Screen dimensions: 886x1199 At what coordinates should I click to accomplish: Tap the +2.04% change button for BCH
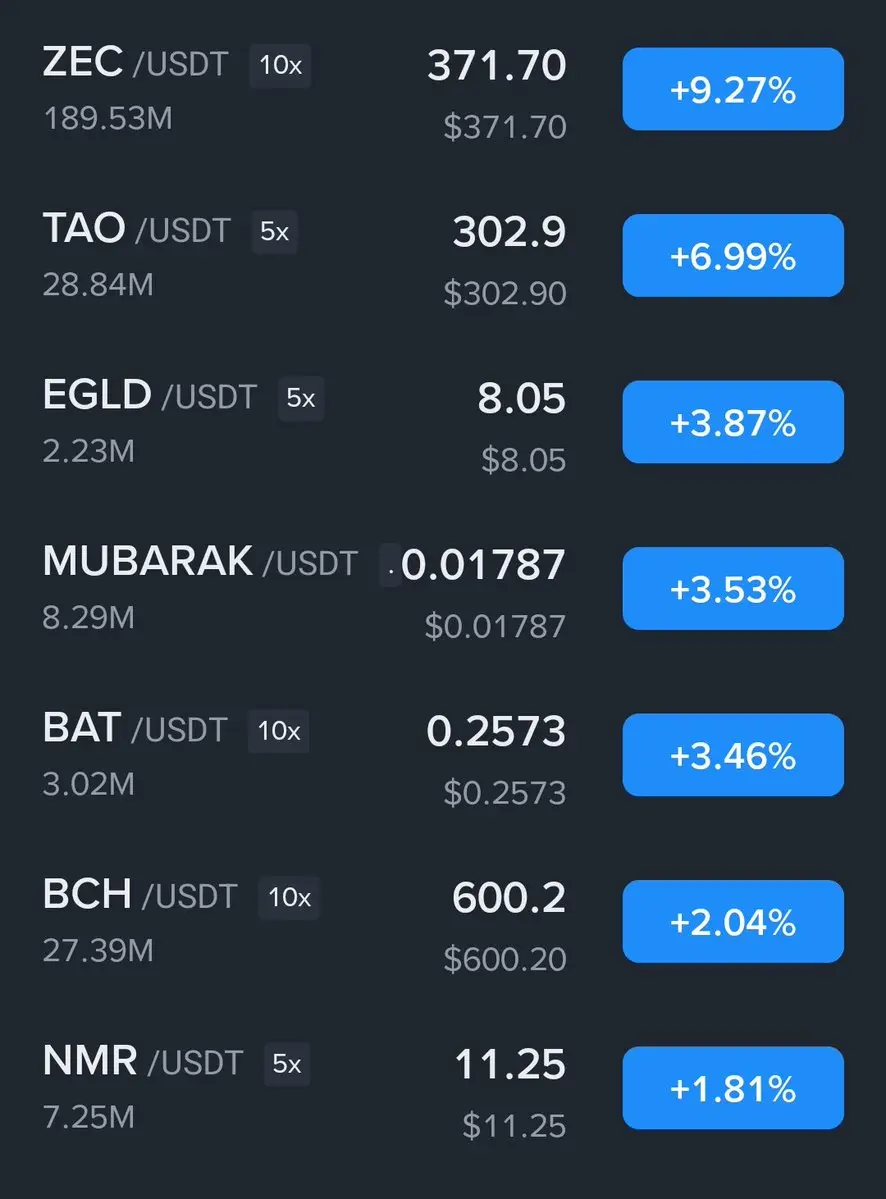click(x=733, y=921)
